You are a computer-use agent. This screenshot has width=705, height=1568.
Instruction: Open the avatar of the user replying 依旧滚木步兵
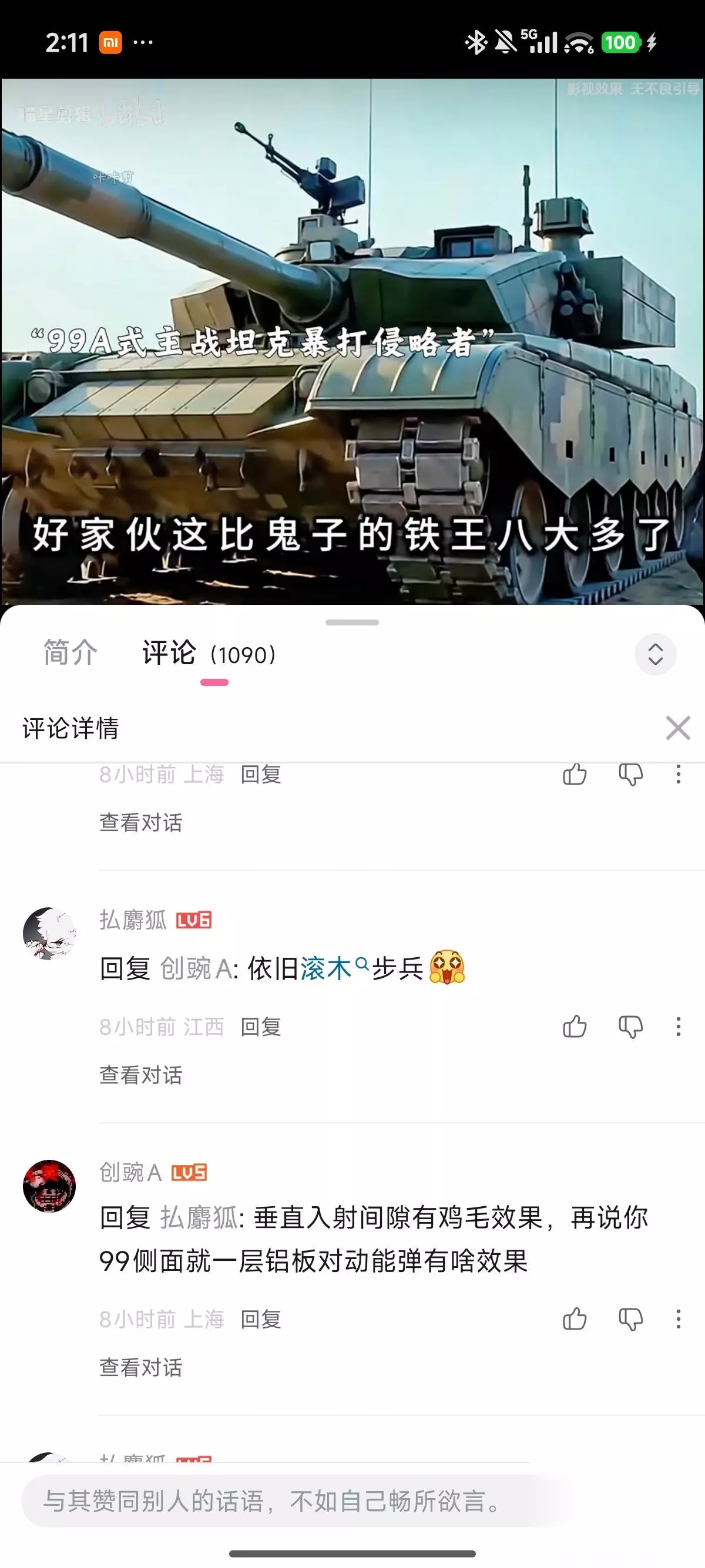(49, 934)
